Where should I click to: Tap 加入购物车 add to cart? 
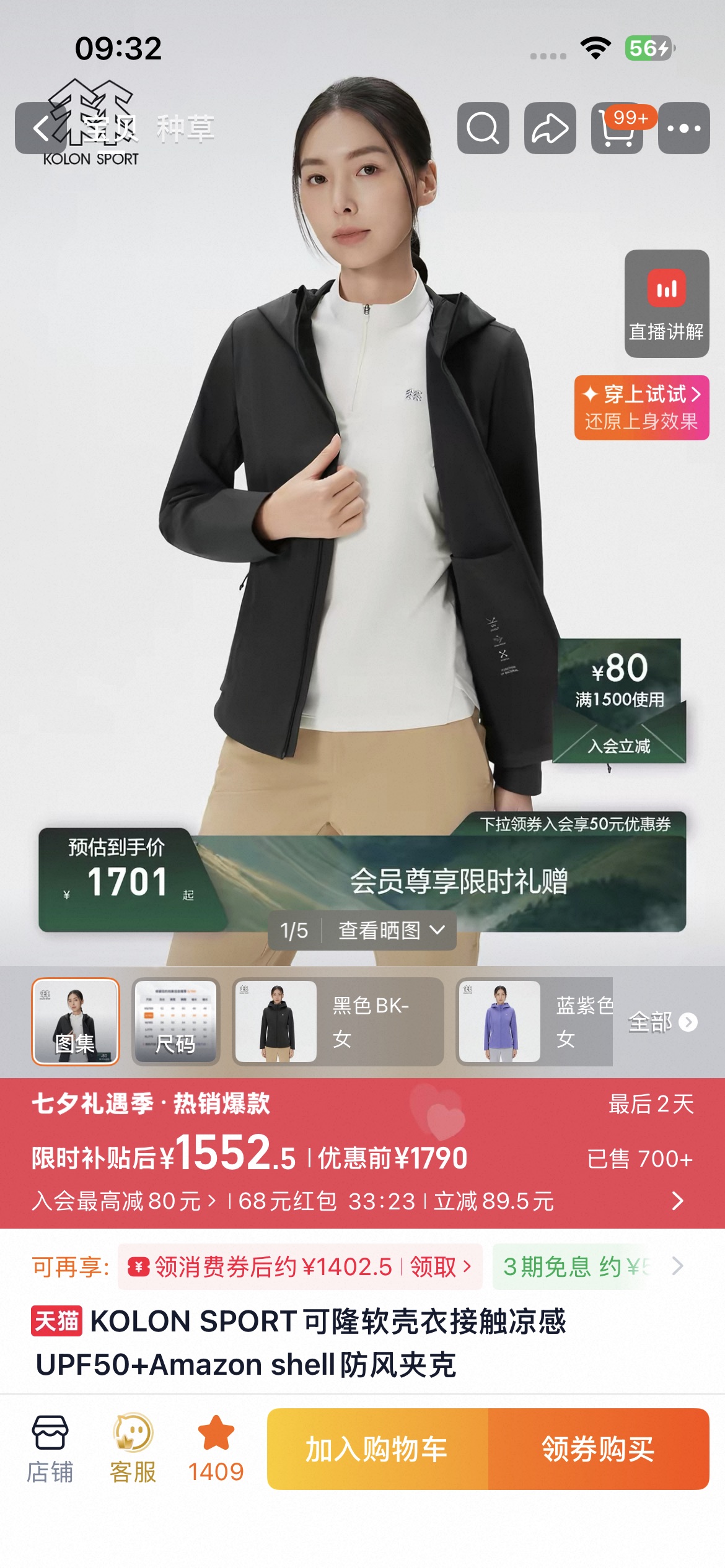click(x=377, y=1449)
